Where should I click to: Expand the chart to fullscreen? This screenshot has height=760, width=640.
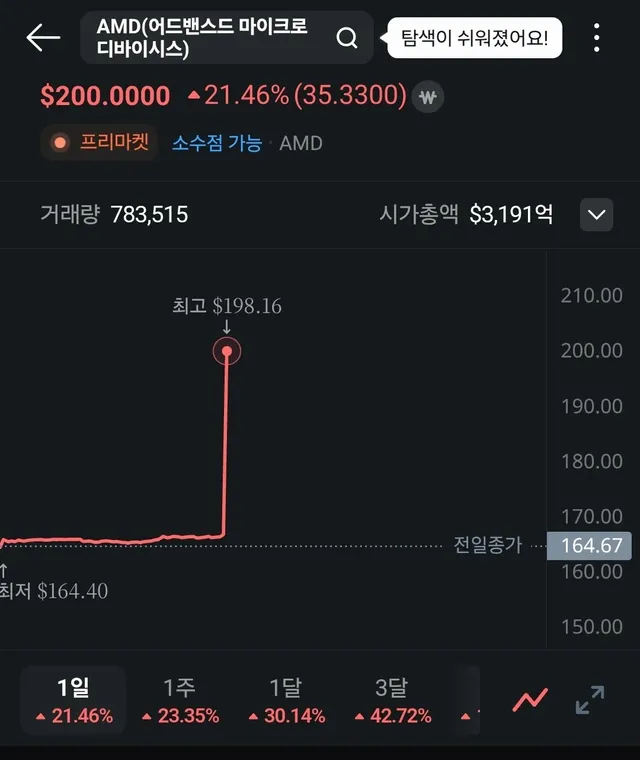tap(590, 700)
